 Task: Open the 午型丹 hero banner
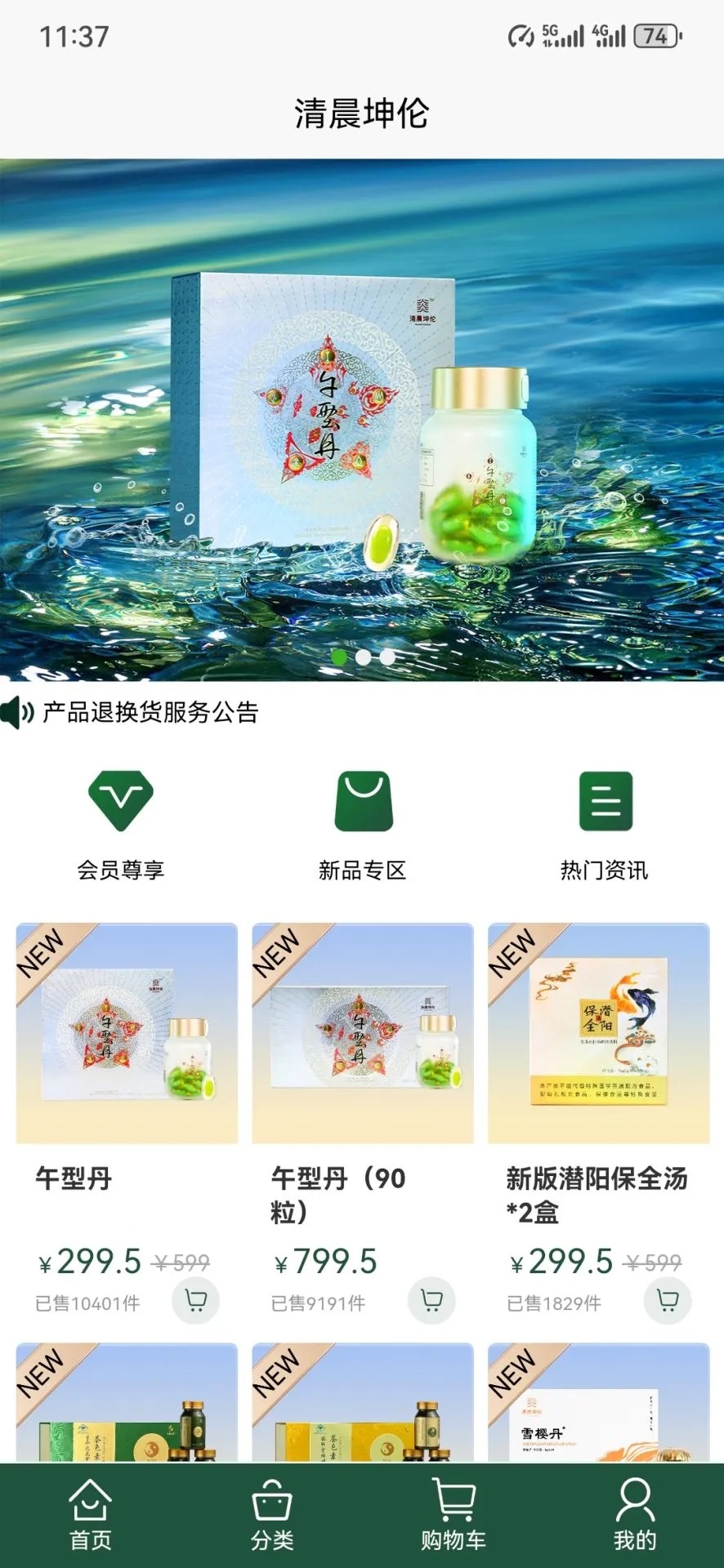pos(362,418)
